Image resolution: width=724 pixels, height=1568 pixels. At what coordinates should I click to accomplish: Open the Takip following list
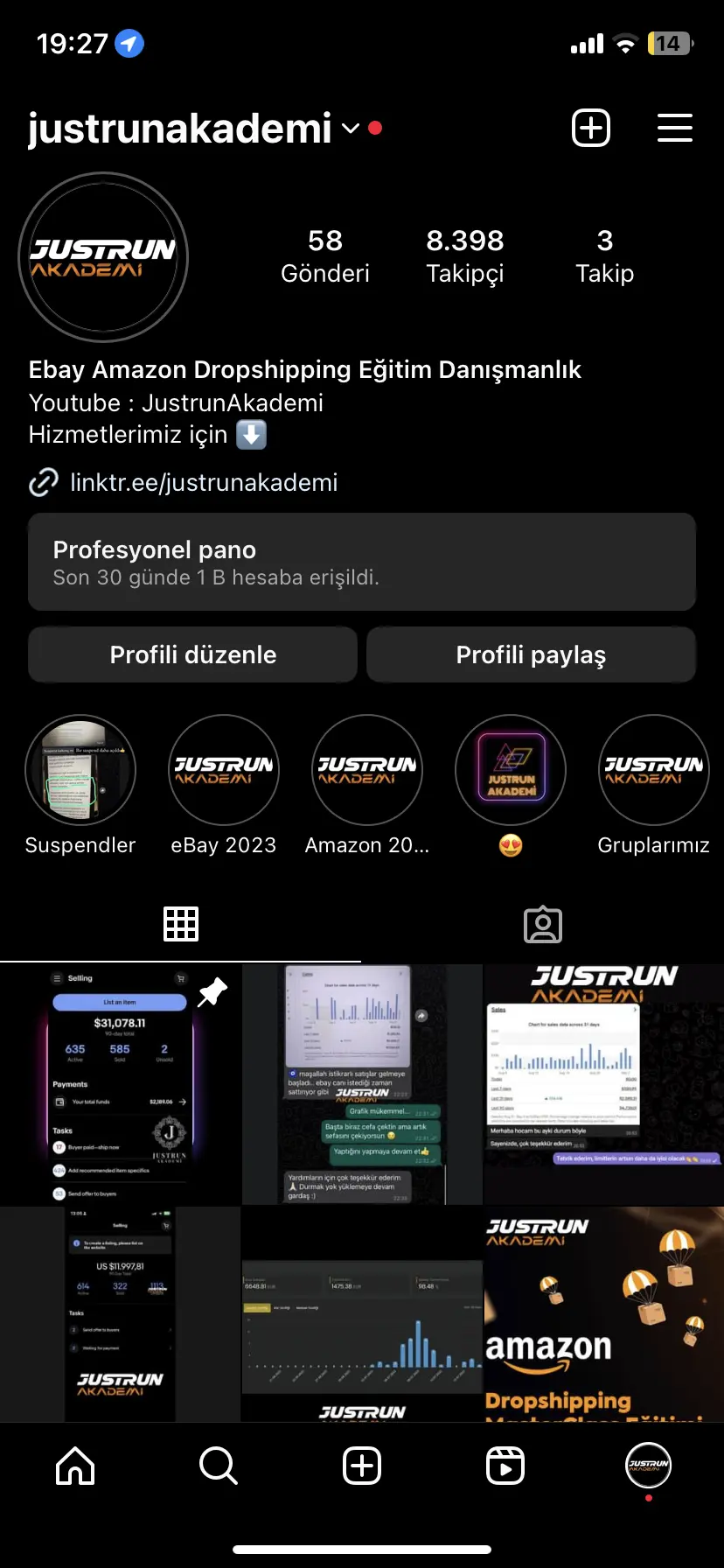point(604,255)
